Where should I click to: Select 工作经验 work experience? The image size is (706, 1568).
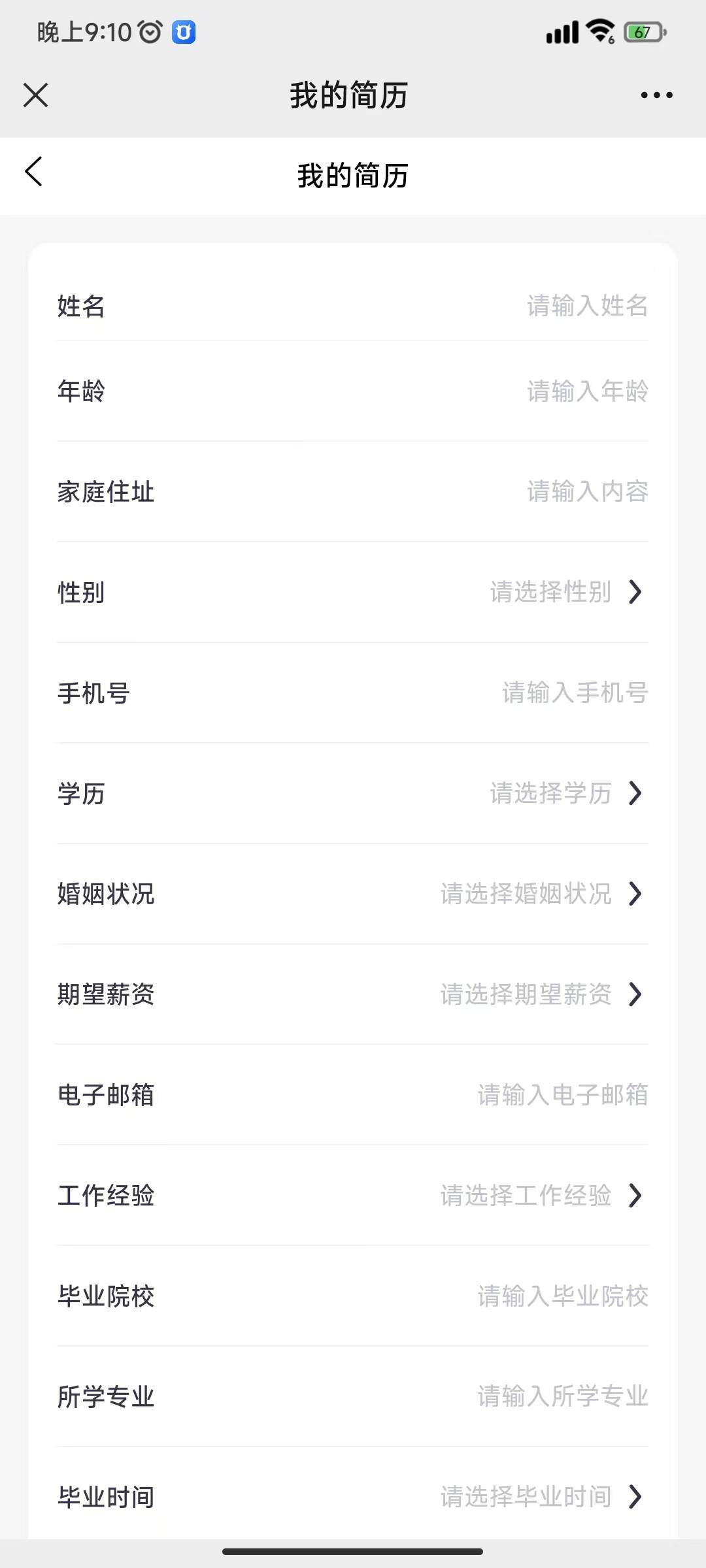click(541, 1196)
